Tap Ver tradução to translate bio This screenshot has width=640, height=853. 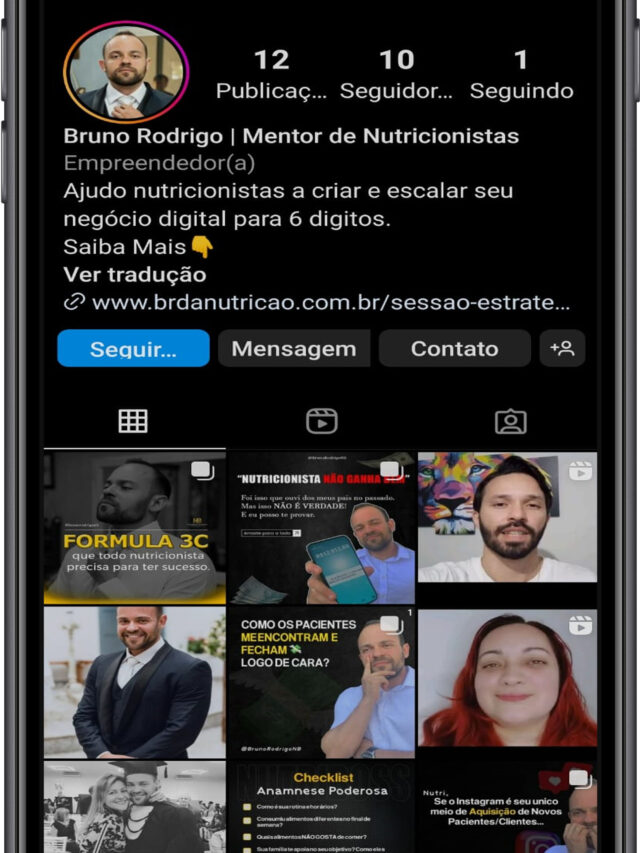134,274
